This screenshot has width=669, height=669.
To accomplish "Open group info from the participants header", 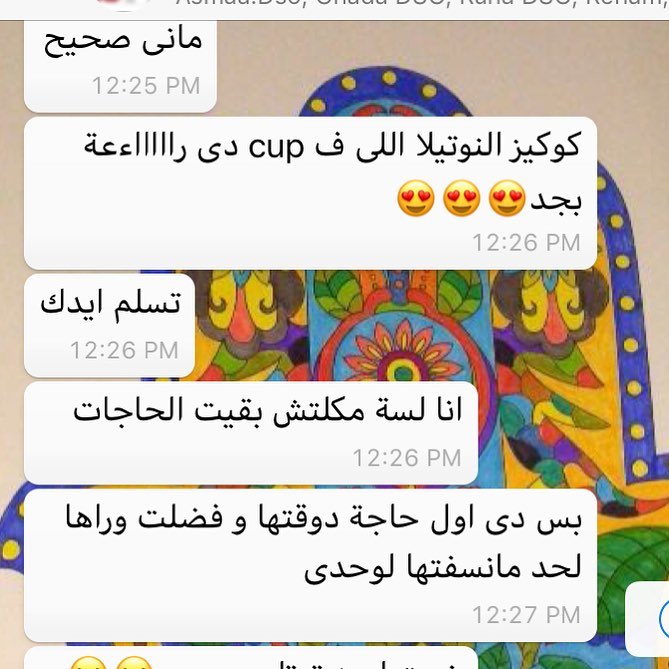I will [x=400, y=5].
